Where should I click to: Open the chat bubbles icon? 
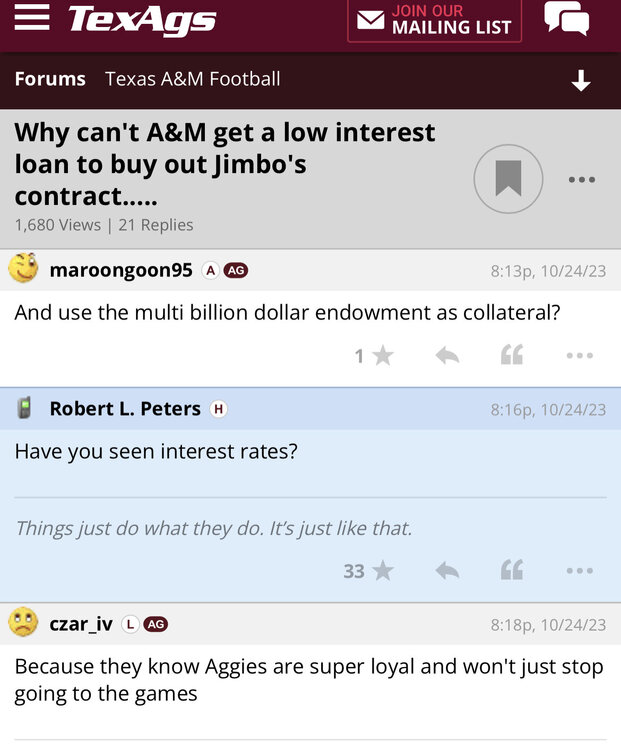[566, 18]
